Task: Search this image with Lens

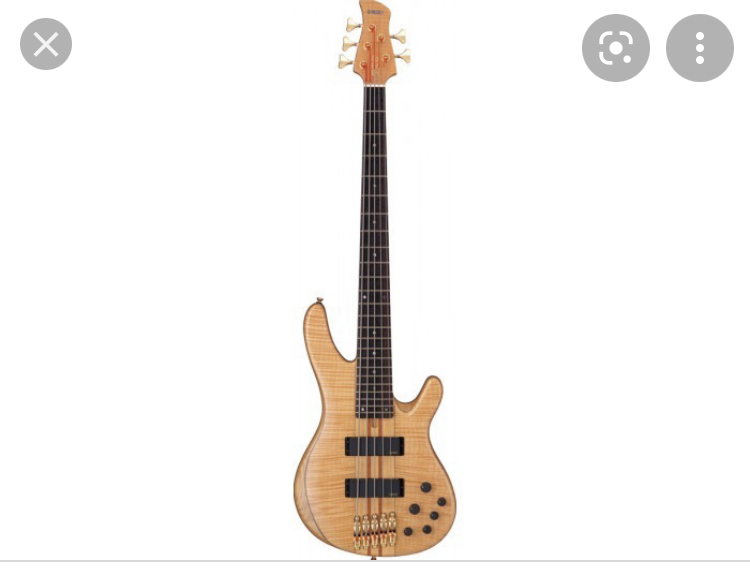Action: pyautogui.click(x=616, y=47)
